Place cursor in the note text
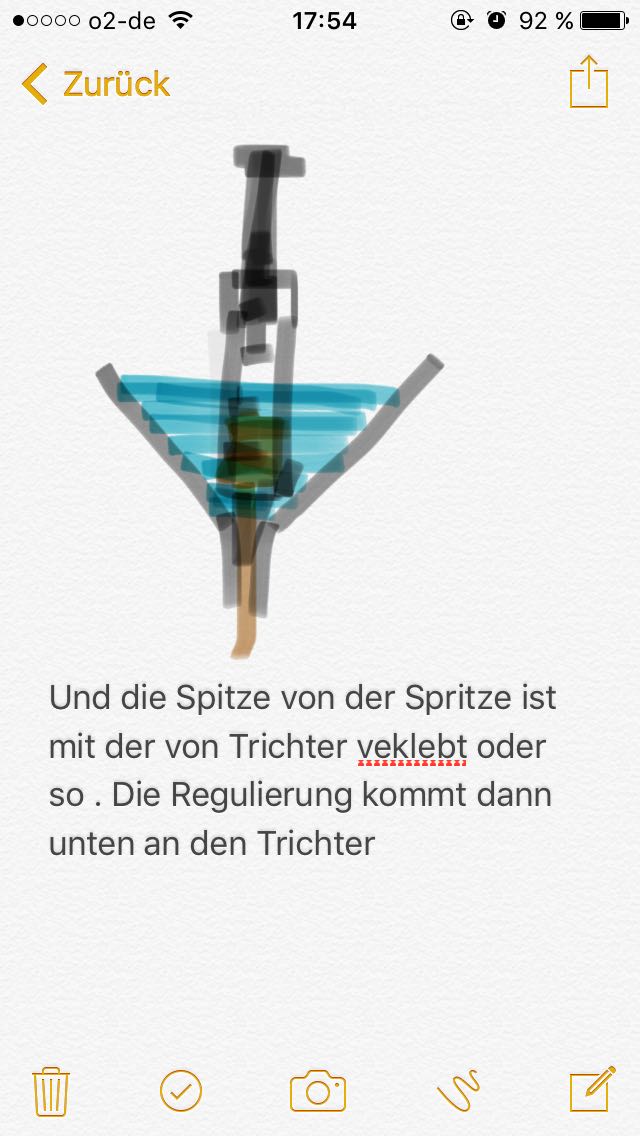 tap(302, 771)
